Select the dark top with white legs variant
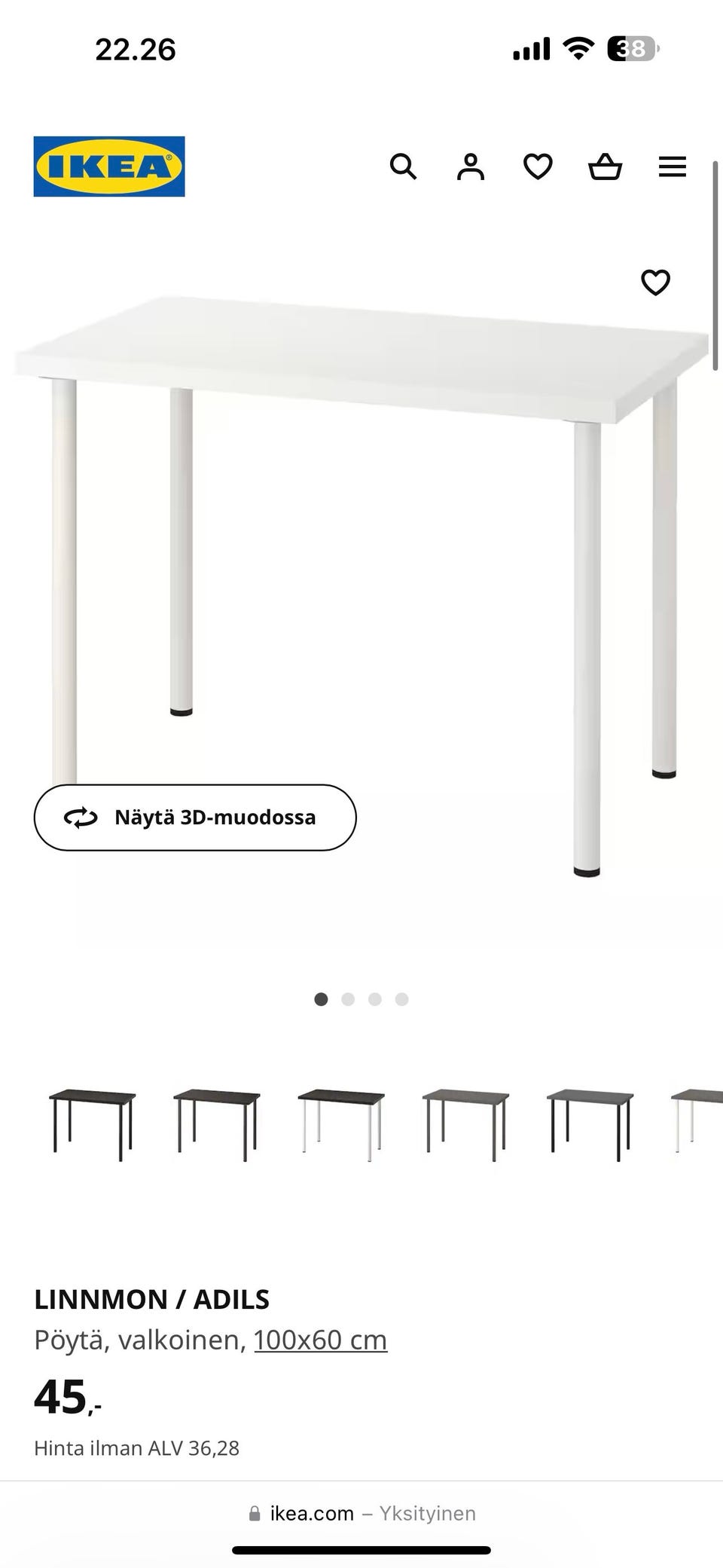Viewport: 723px width, 1568px height. 341,1124
